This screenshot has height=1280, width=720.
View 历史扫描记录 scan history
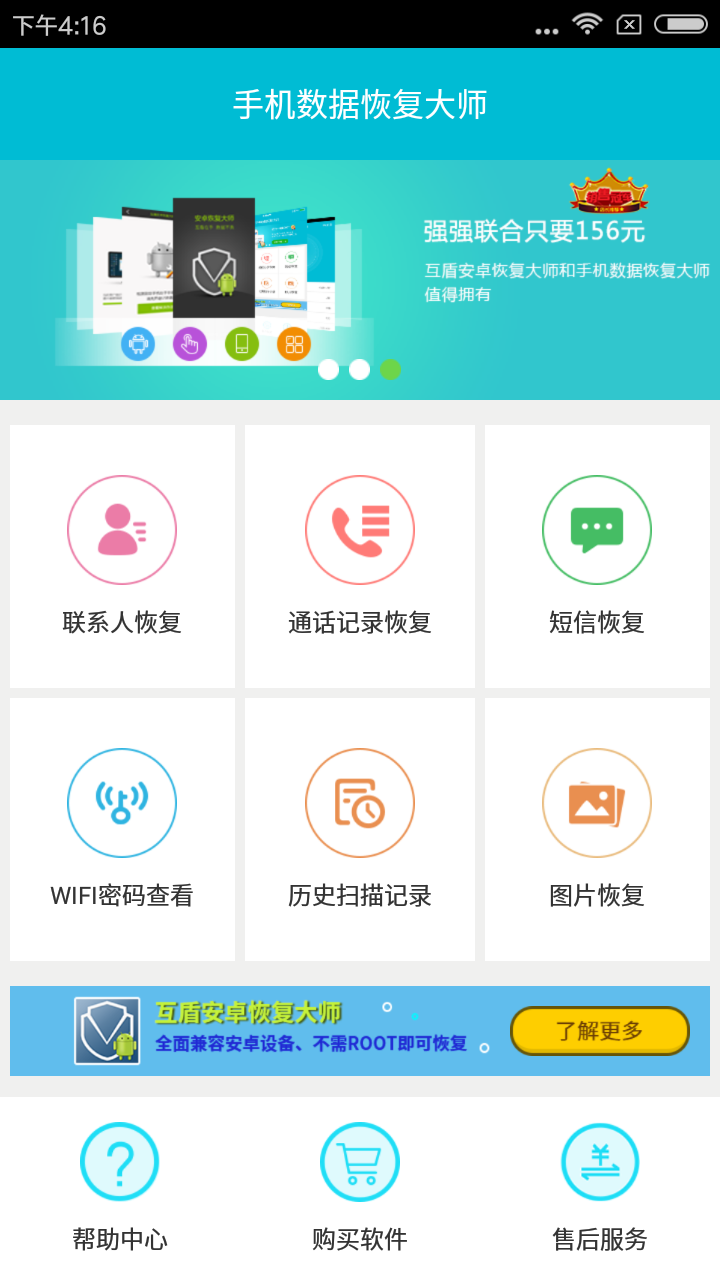pyautogui.click(x=359, y=830)
